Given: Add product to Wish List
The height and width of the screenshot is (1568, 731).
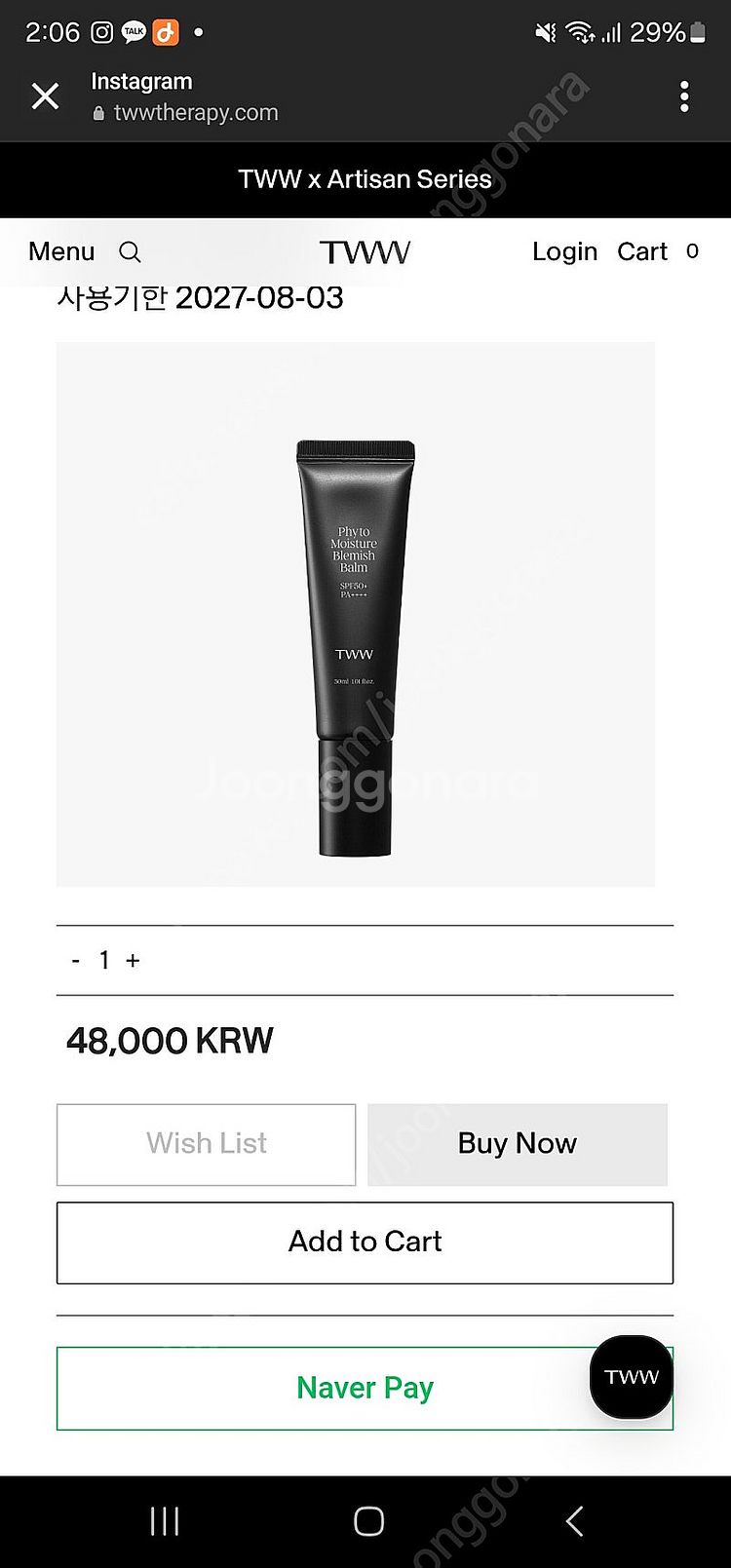Looking at the screenshot, I should (x=206, y=1144).
